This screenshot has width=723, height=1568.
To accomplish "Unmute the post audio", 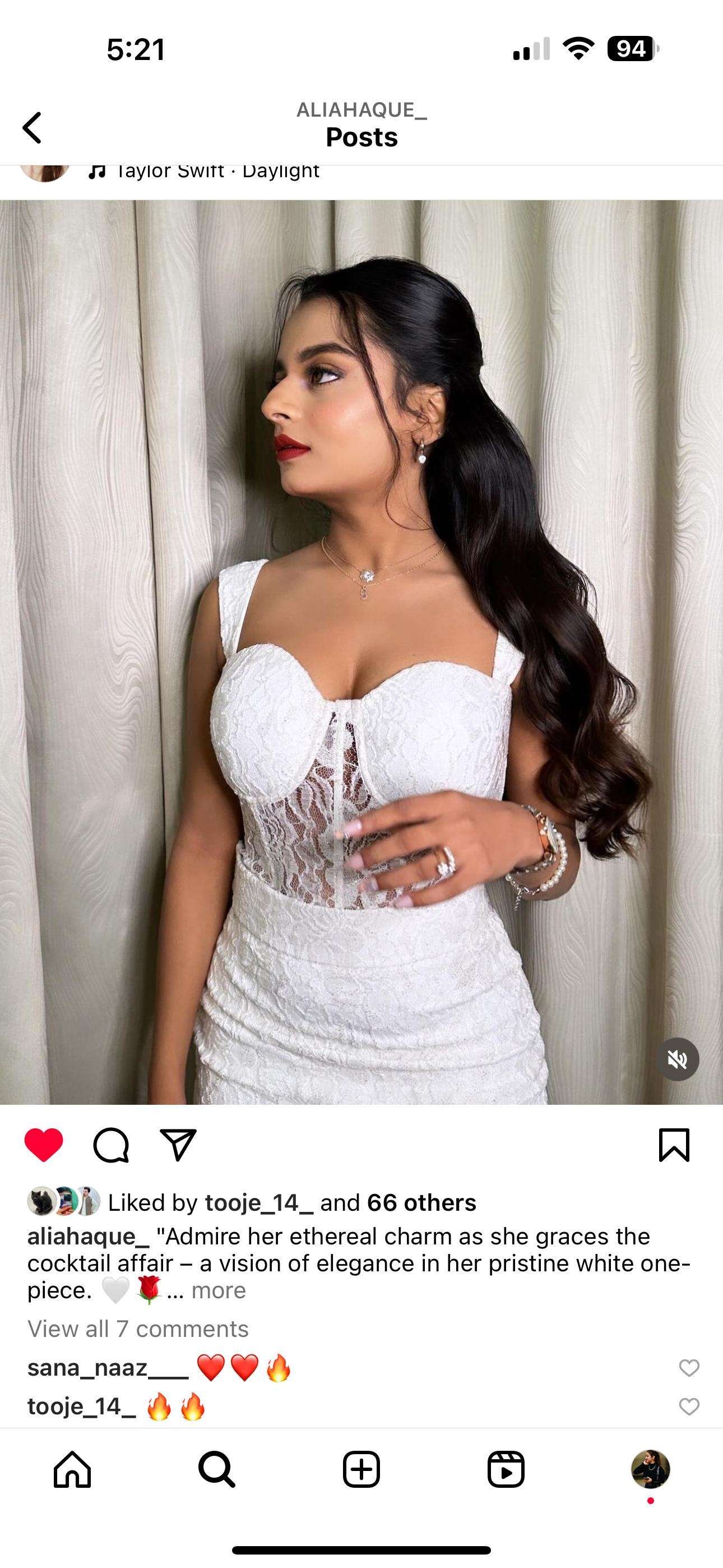I will [678, 1060].
